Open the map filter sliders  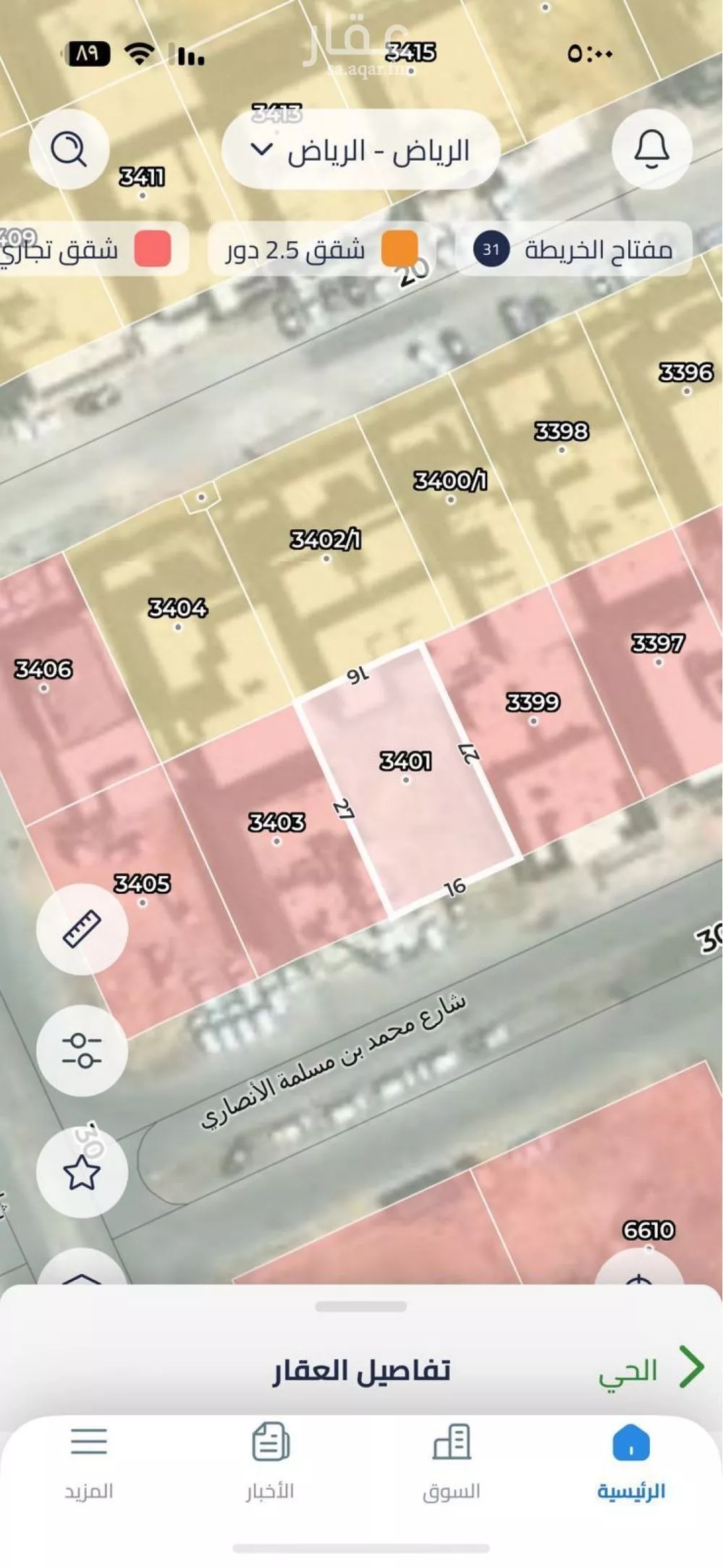(82, 1050)
